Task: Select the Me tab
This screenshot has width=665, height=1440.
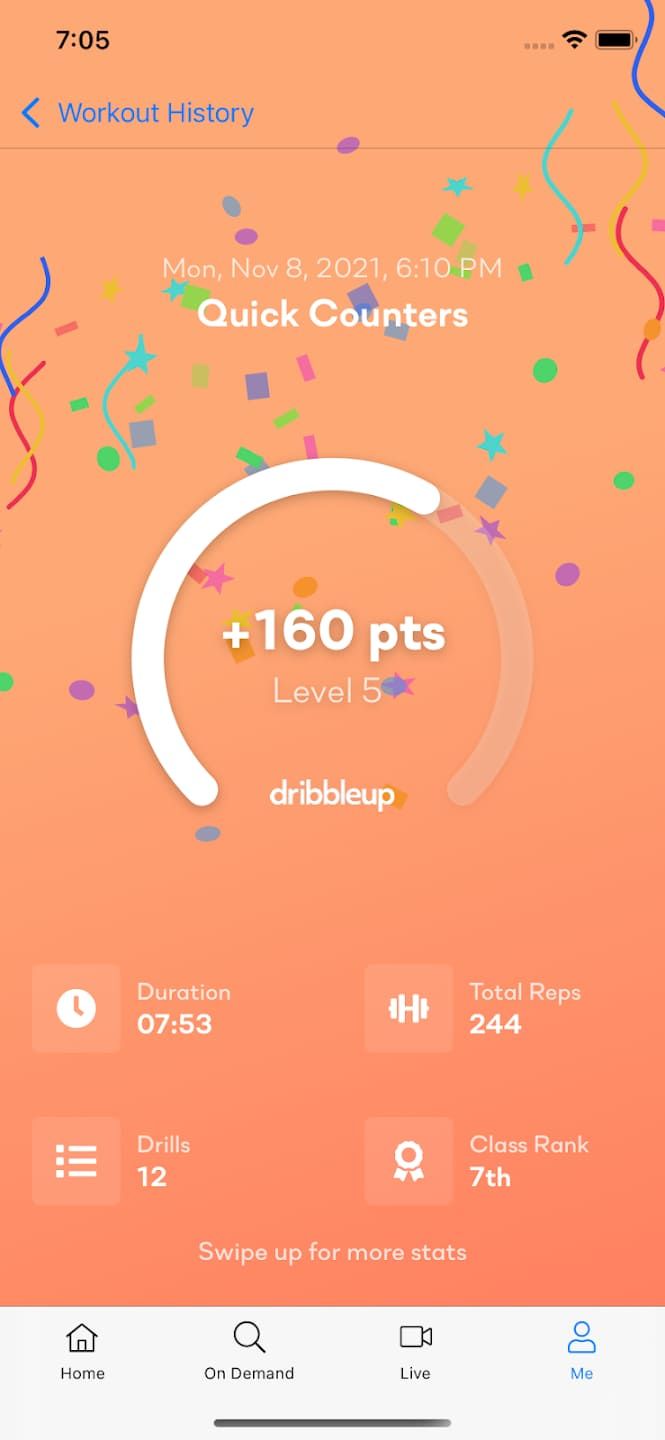Action: point(582,1350)
